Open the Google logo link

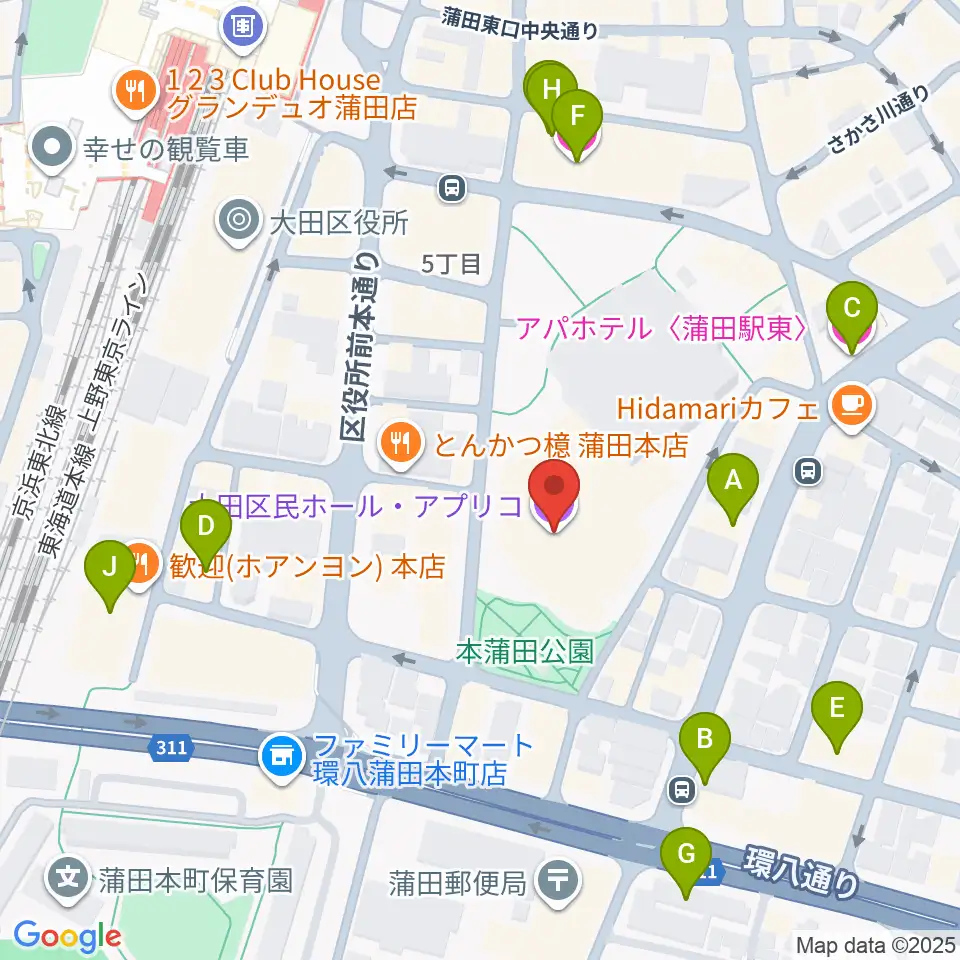tap(67, 937)
